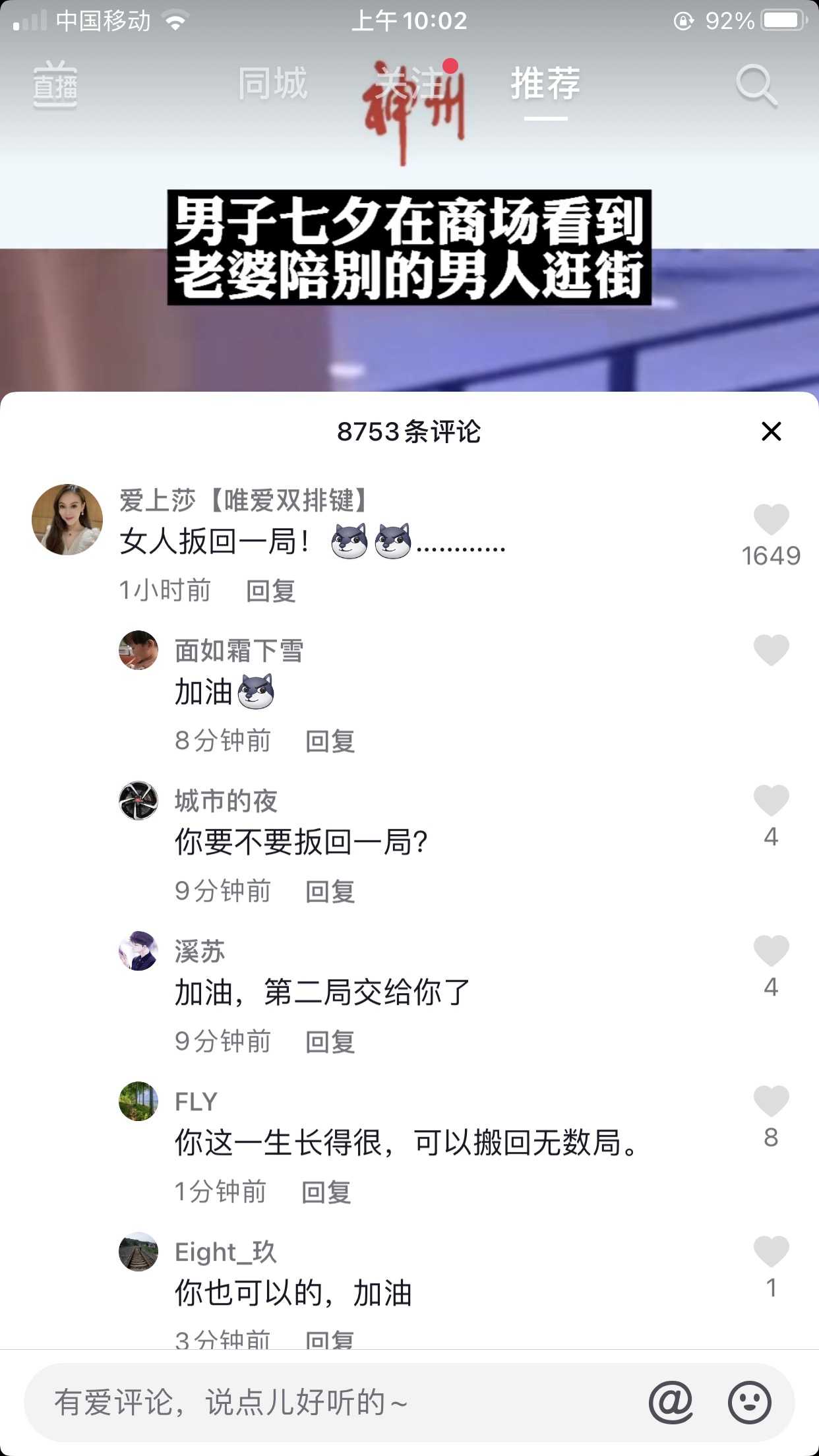This screenshot has height=1456, width=819.
Task: Tap the comment input field 有爱评论
Action: pyautogui.click(x=330, y=1402)
